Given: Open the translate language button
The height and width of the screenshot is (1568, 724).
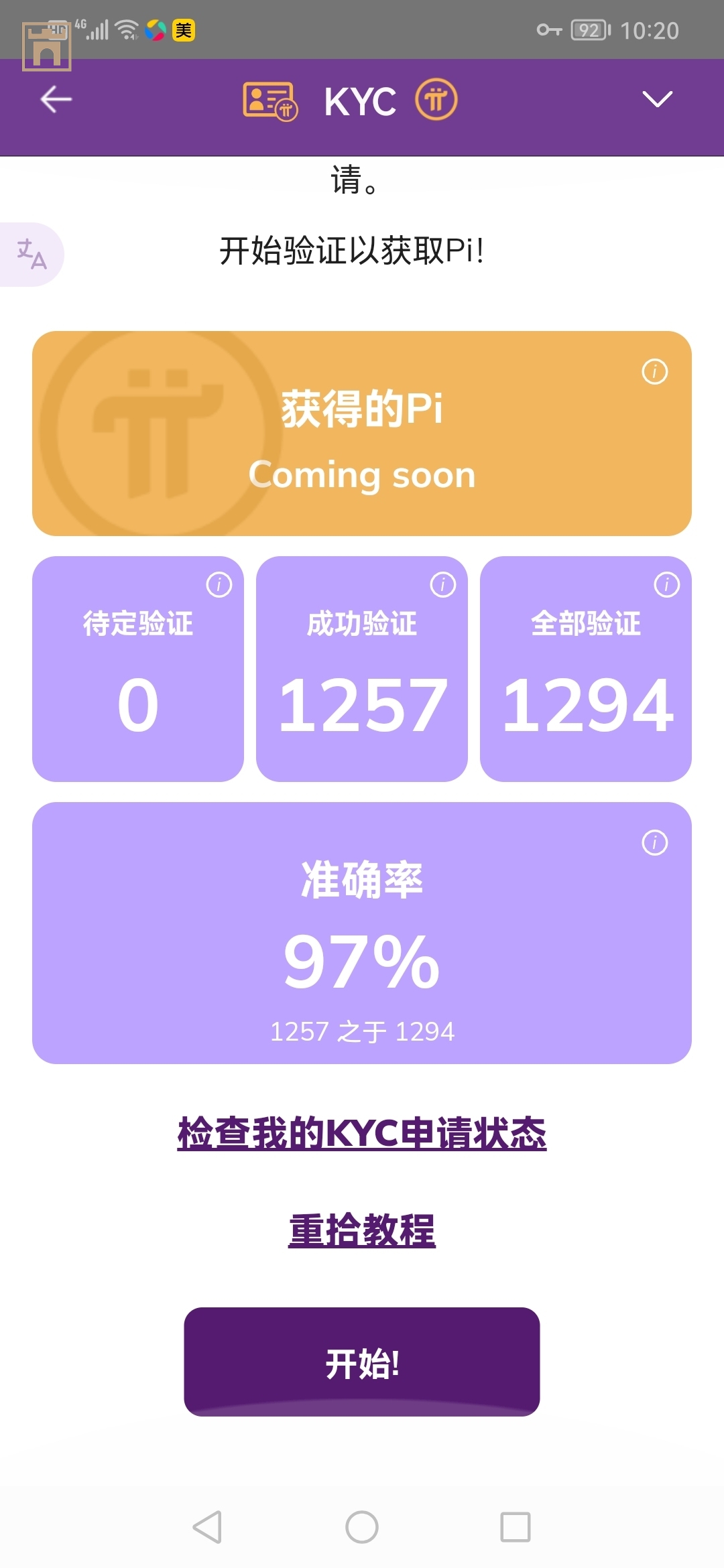Looking at the screenshot, I should point(32,255).
